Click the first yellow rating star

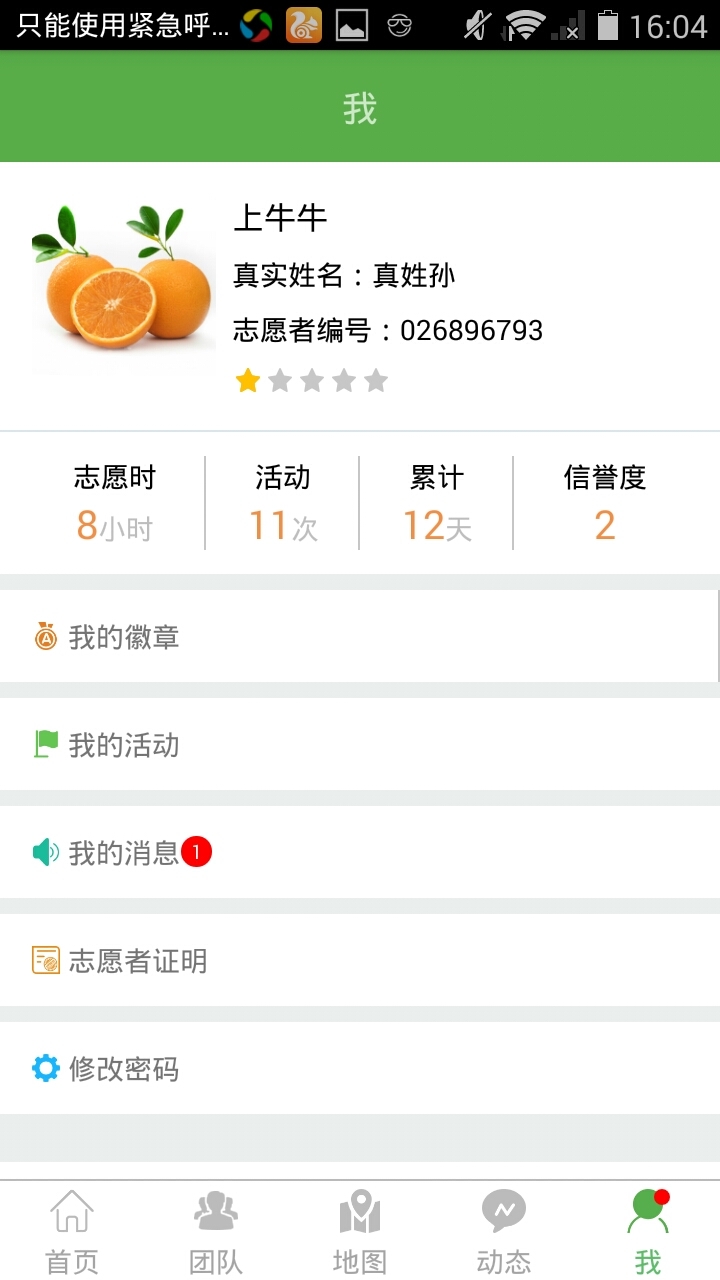click(x=246, y=380)
